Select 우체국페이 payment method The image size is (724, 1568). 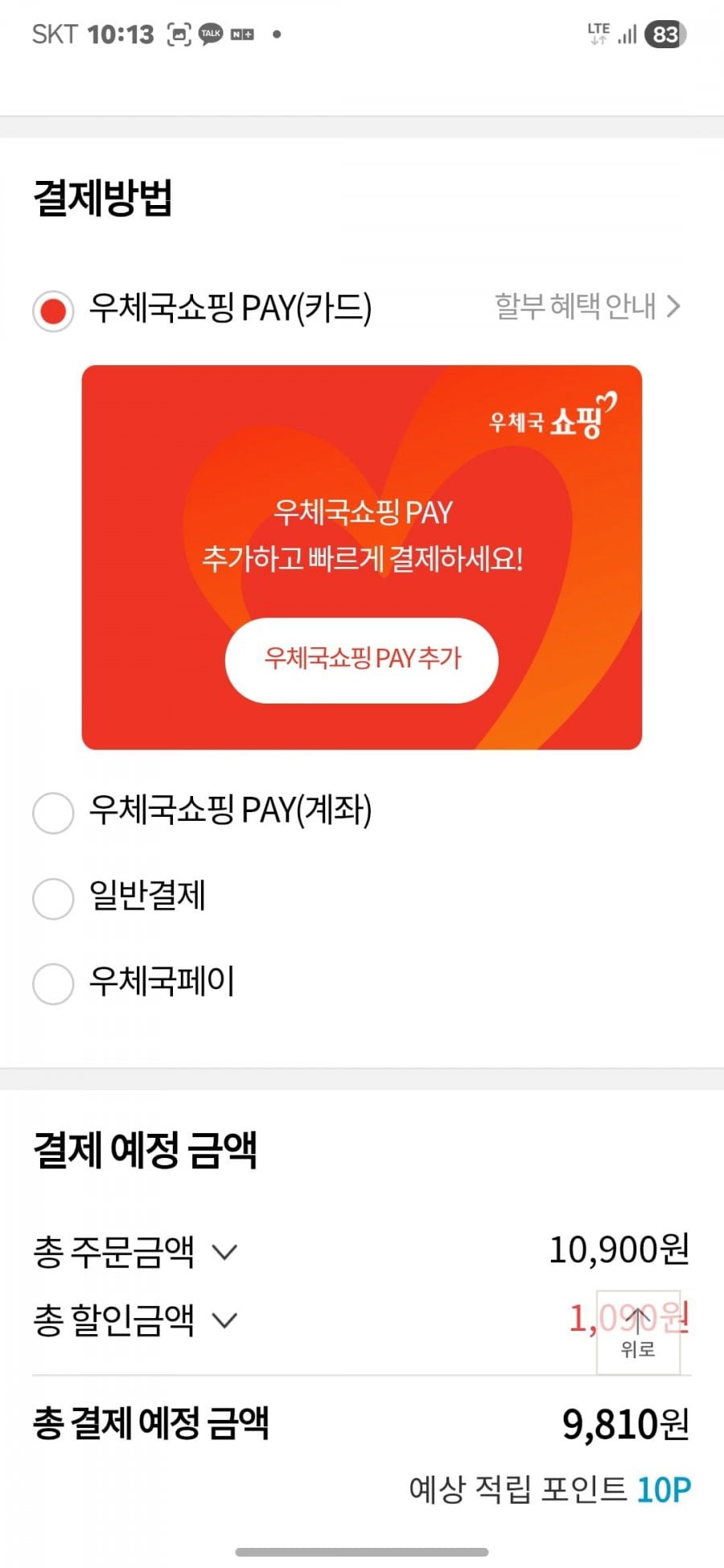pyautogui.click(x=53, y=983)
